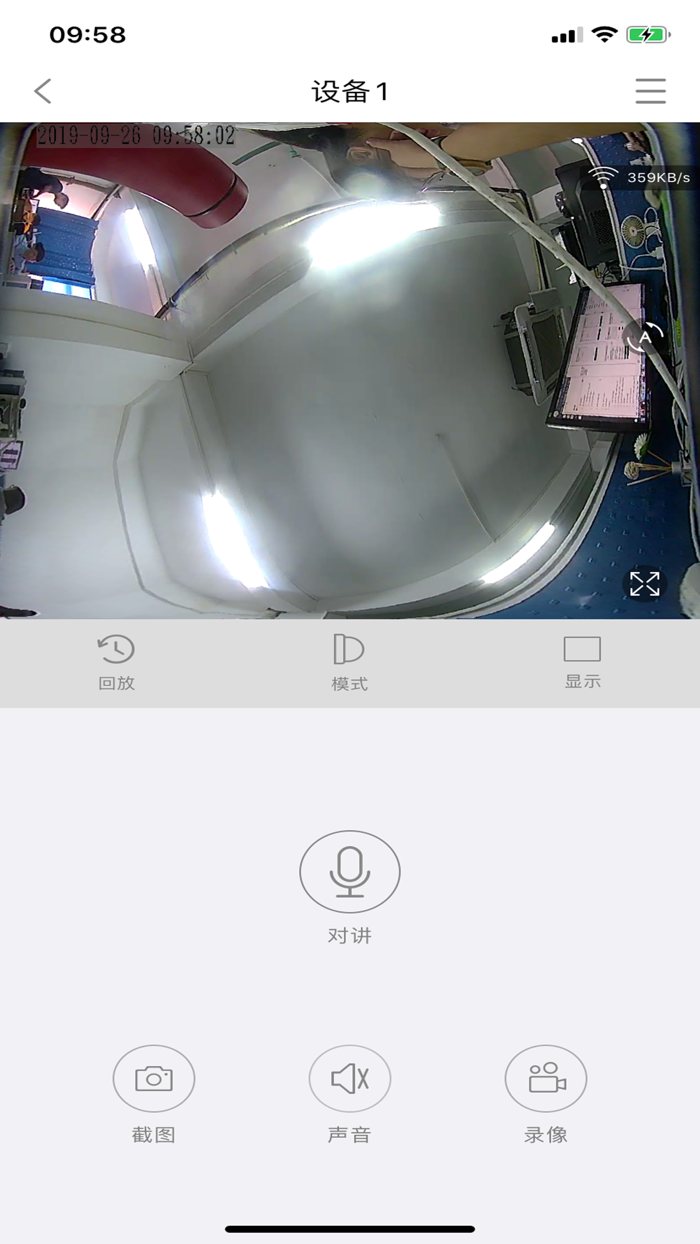This screenshot has width=700, height=1244.
Task: Expand the live video to fullscreen
Action: (644, 584)
